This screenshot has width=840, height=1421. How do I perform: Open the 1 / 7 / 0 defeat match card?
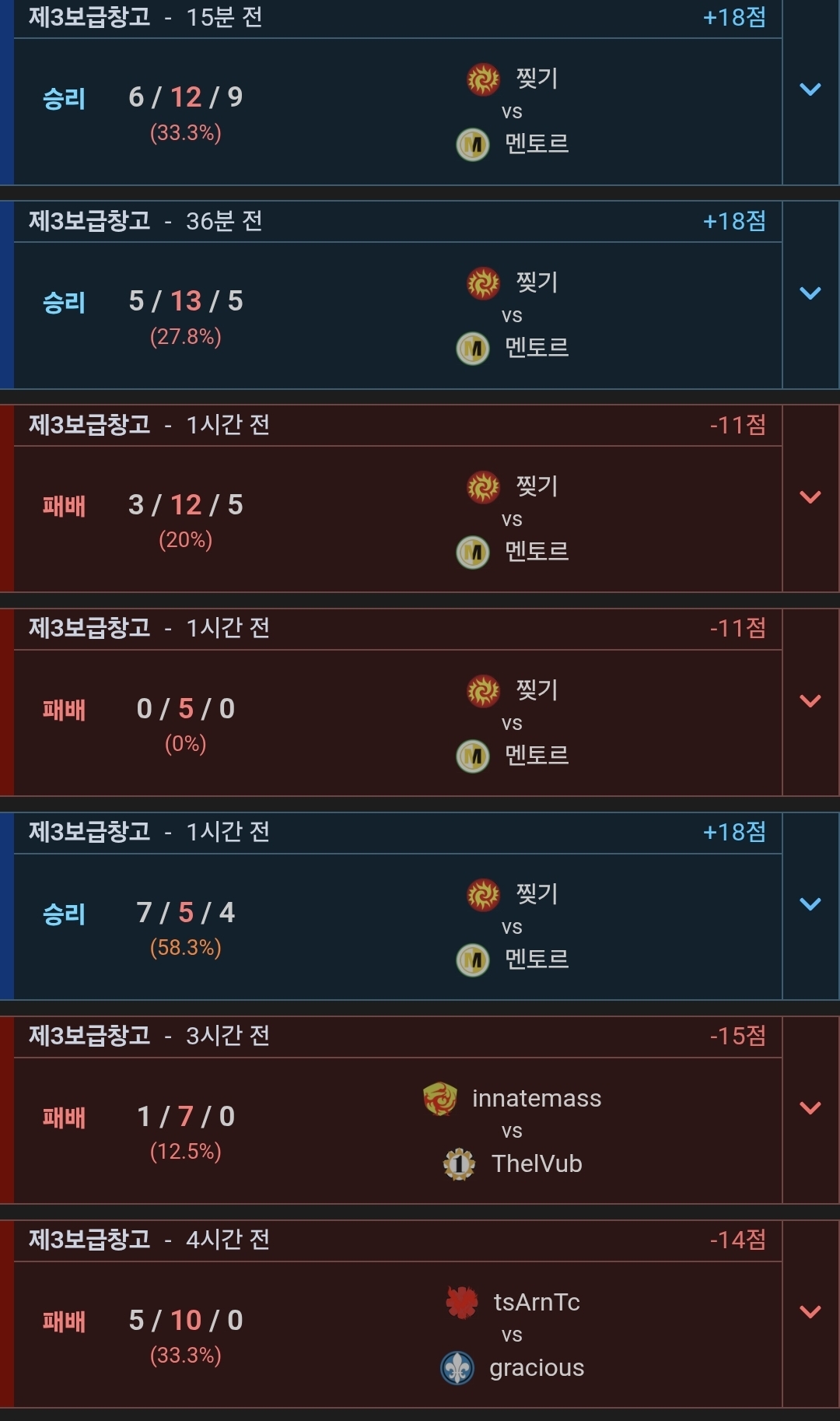[x=311, y=1130]
